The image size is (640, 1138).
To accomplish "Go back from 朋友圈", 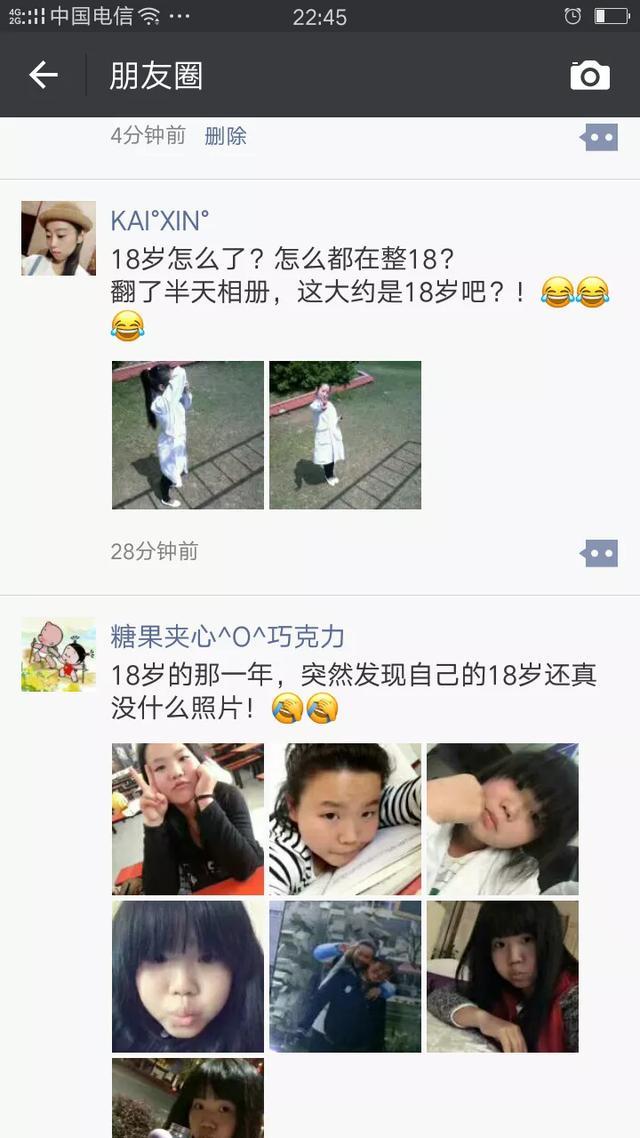I will coord(43,75).
